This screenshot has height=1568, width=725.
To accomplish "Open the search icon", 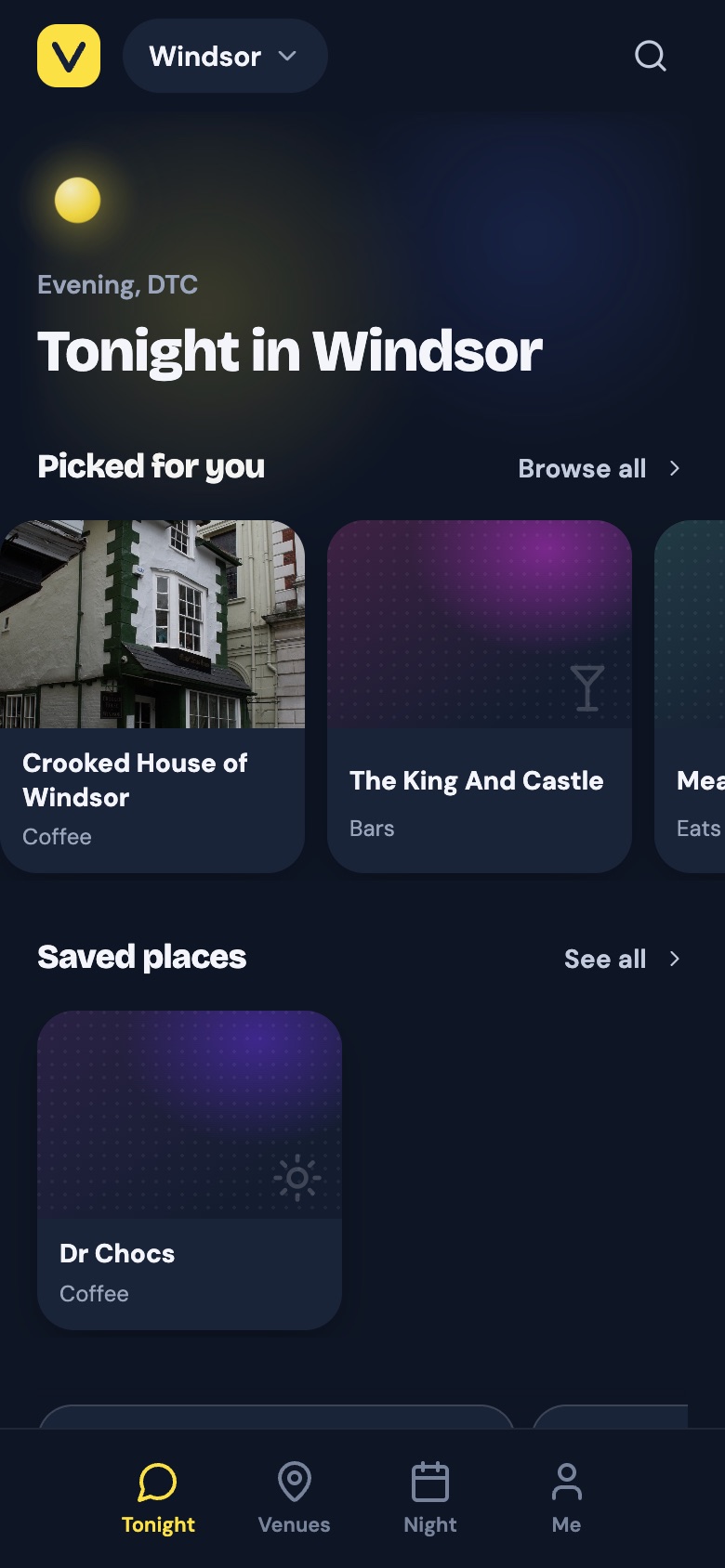I will [651, 56].
